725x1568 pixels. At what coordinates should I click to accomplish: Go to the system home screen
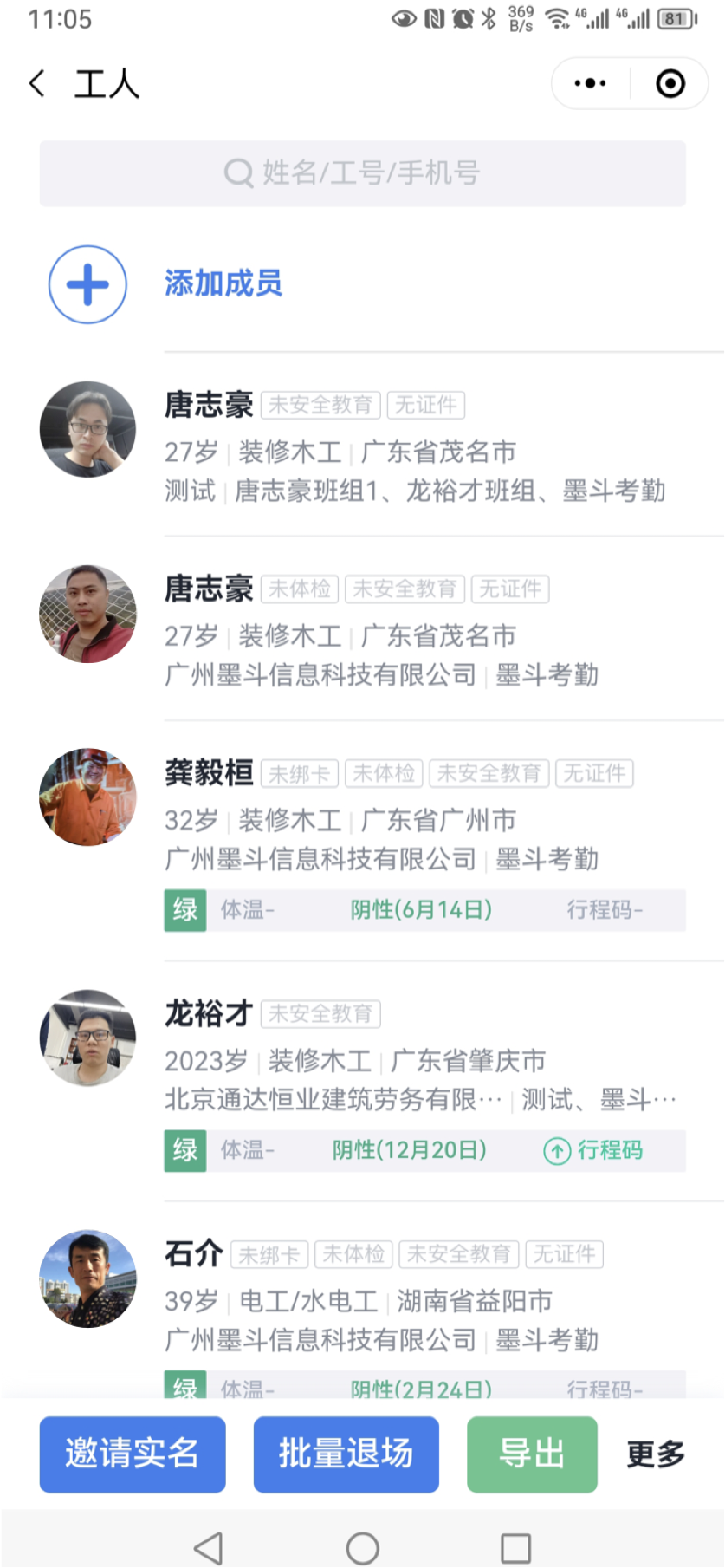point(362,1547)
